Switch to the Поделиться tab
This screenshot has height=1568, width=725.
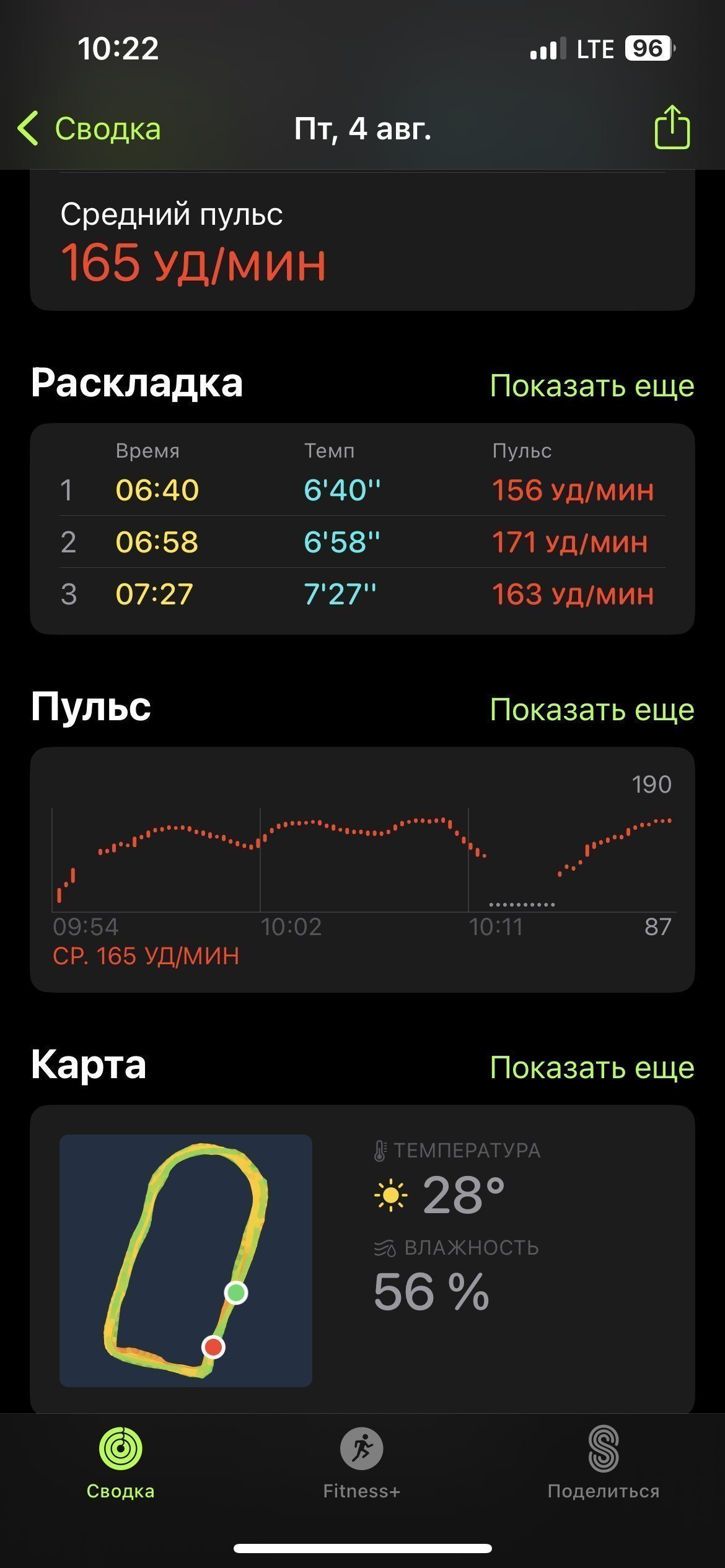click(x=604, y=1463)
